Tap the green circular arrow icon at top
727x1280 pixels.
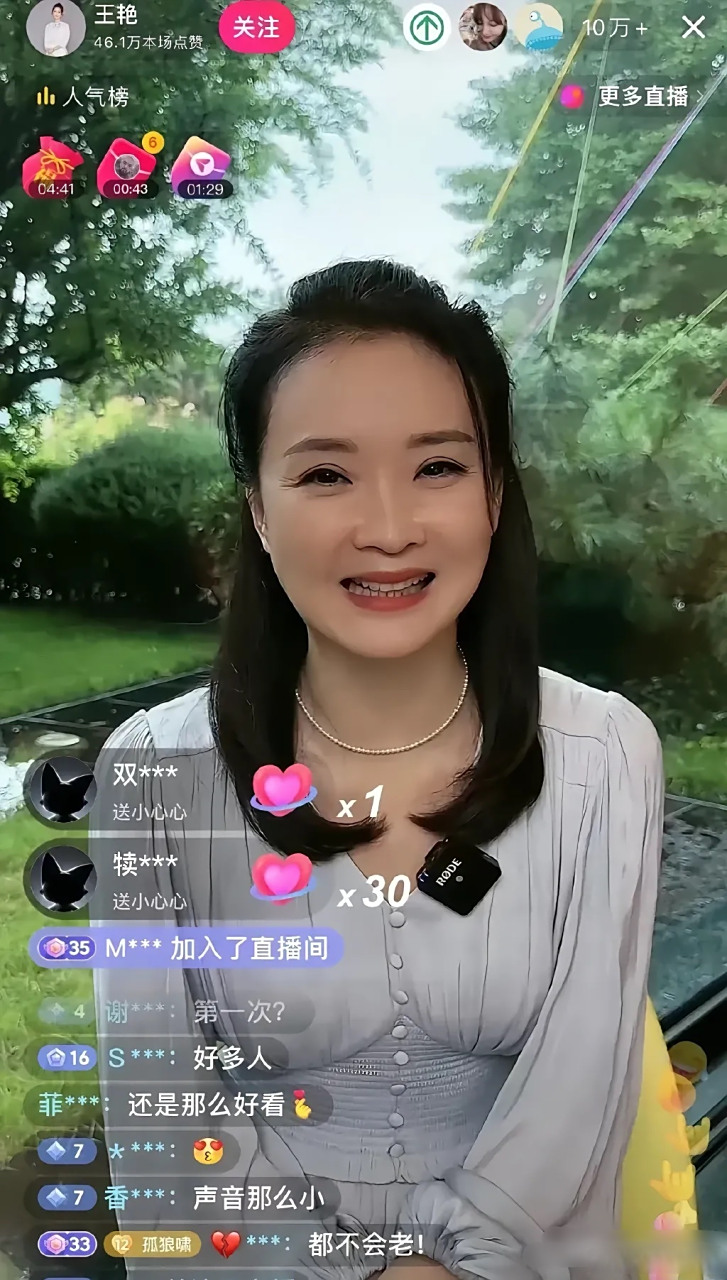pyautogui.click(x=427, y=26)
